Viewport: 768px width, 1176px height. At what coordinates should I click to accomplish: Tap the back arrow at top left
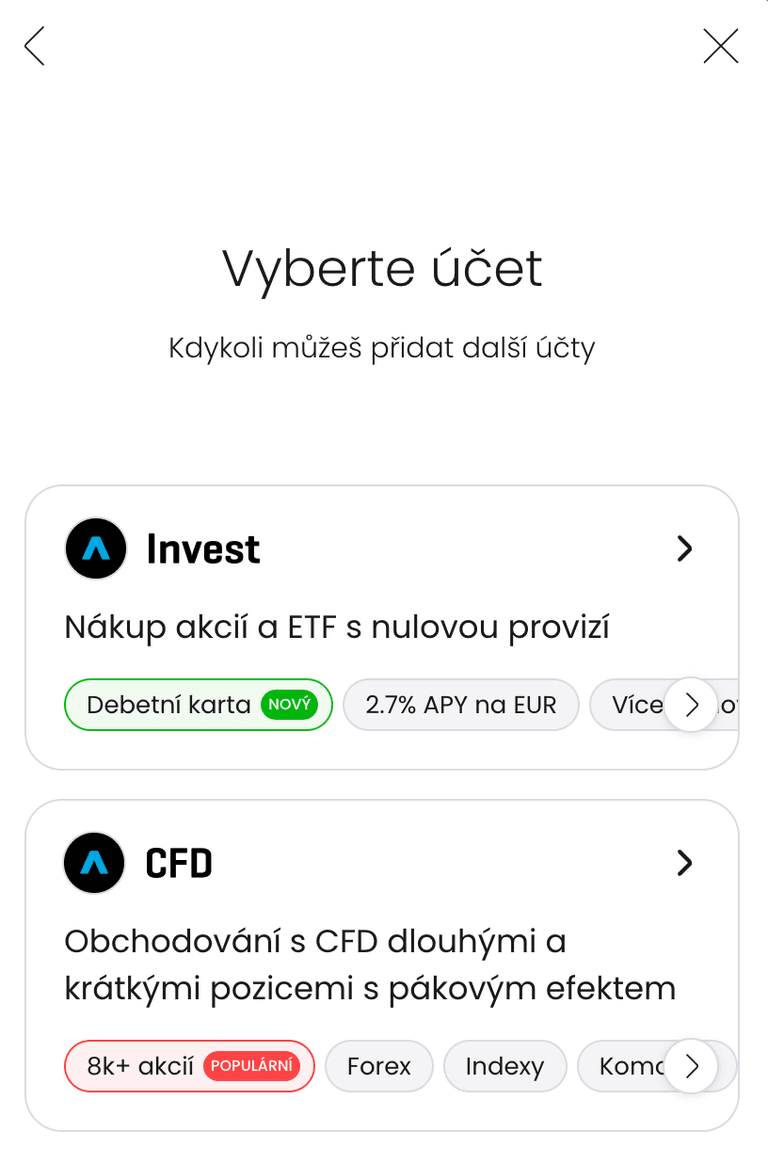(33, 45)
